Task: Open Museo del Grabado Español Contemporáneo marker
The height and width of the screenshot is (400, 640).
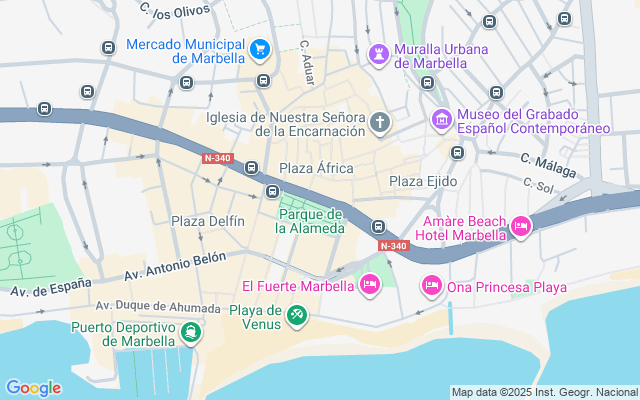Action: tap(442, 120)
